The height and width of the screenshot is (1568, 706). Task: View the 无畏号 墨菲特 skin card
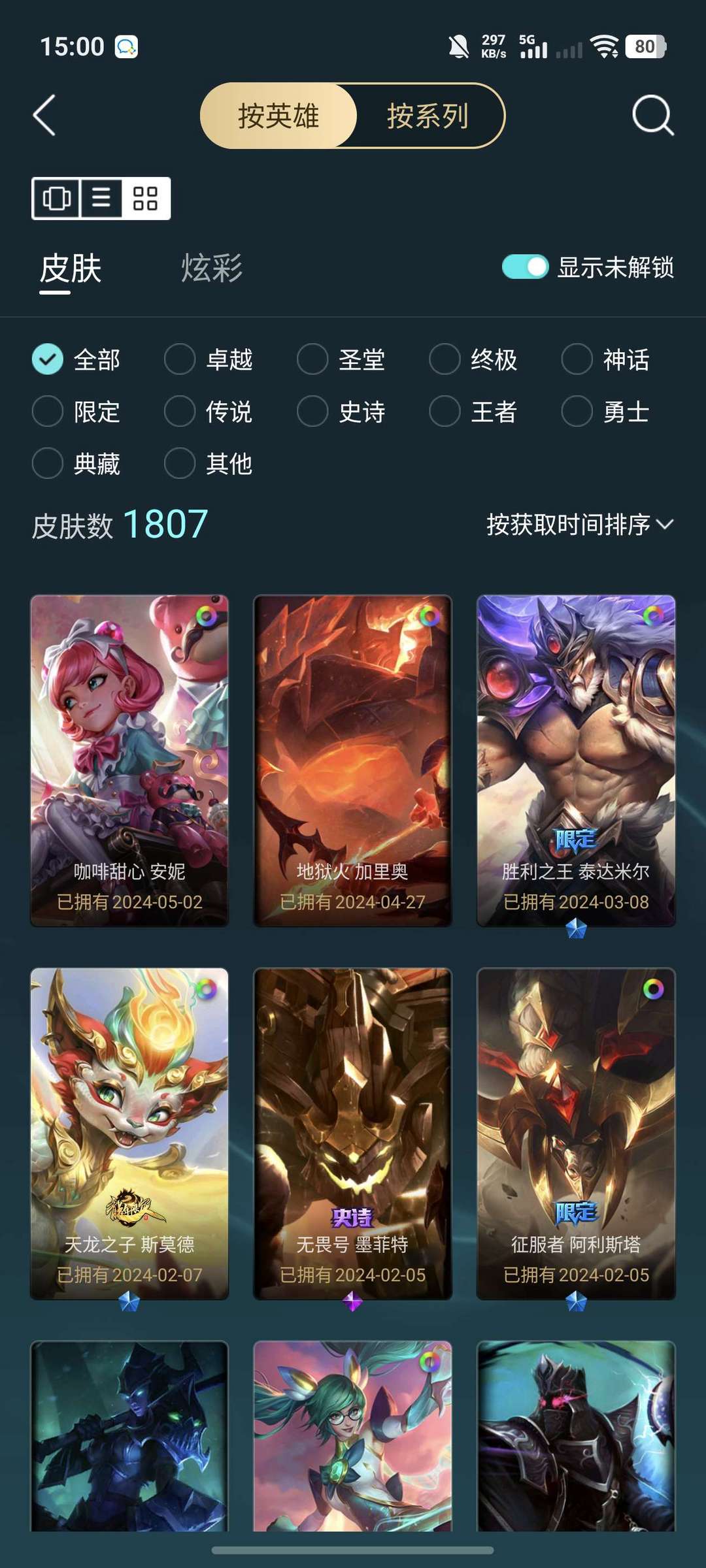click(x=353, y=1134)
